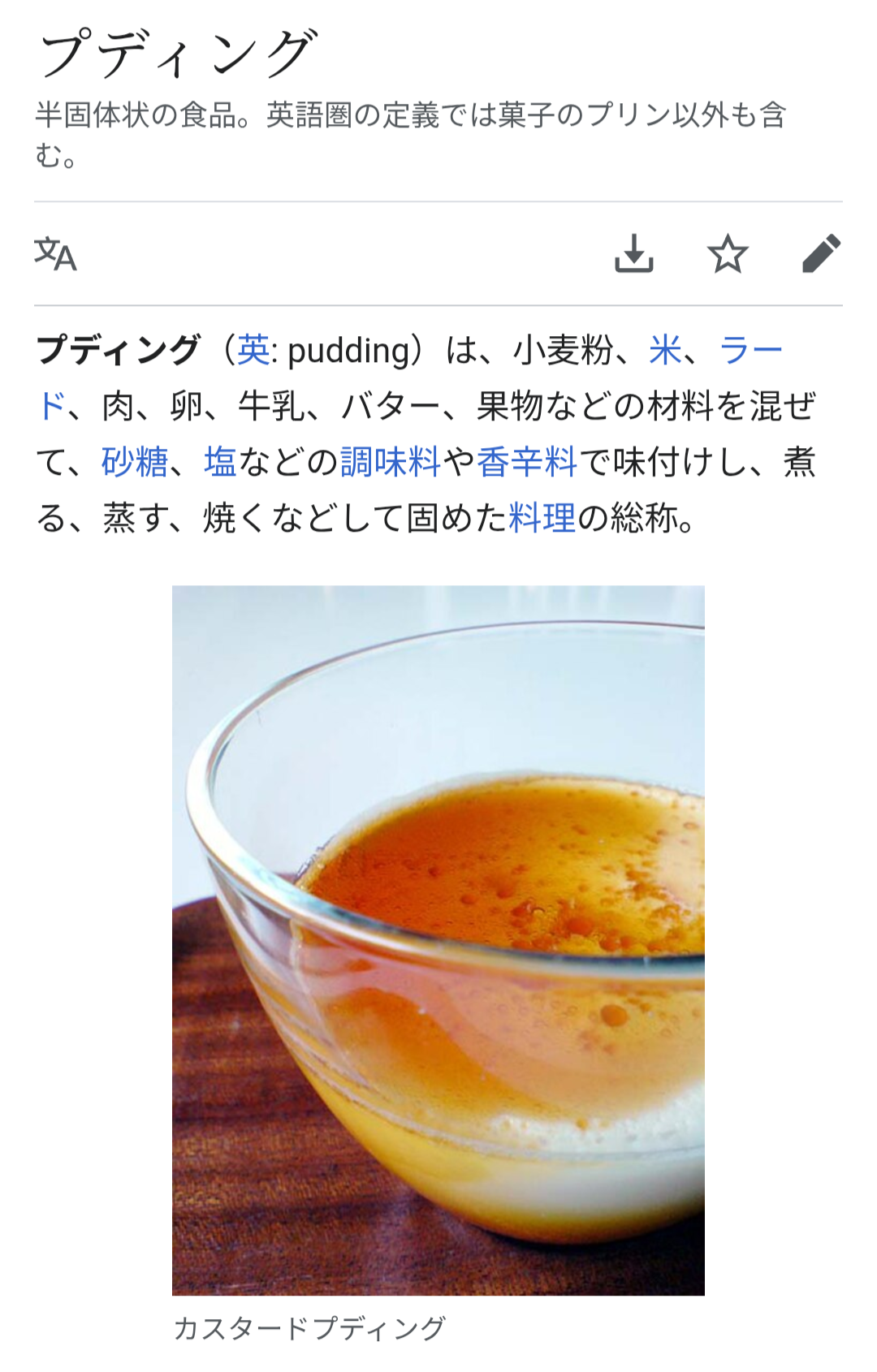Open the 料理 link
Viewport: 877px width, 1372px height.
click(542, 518)
